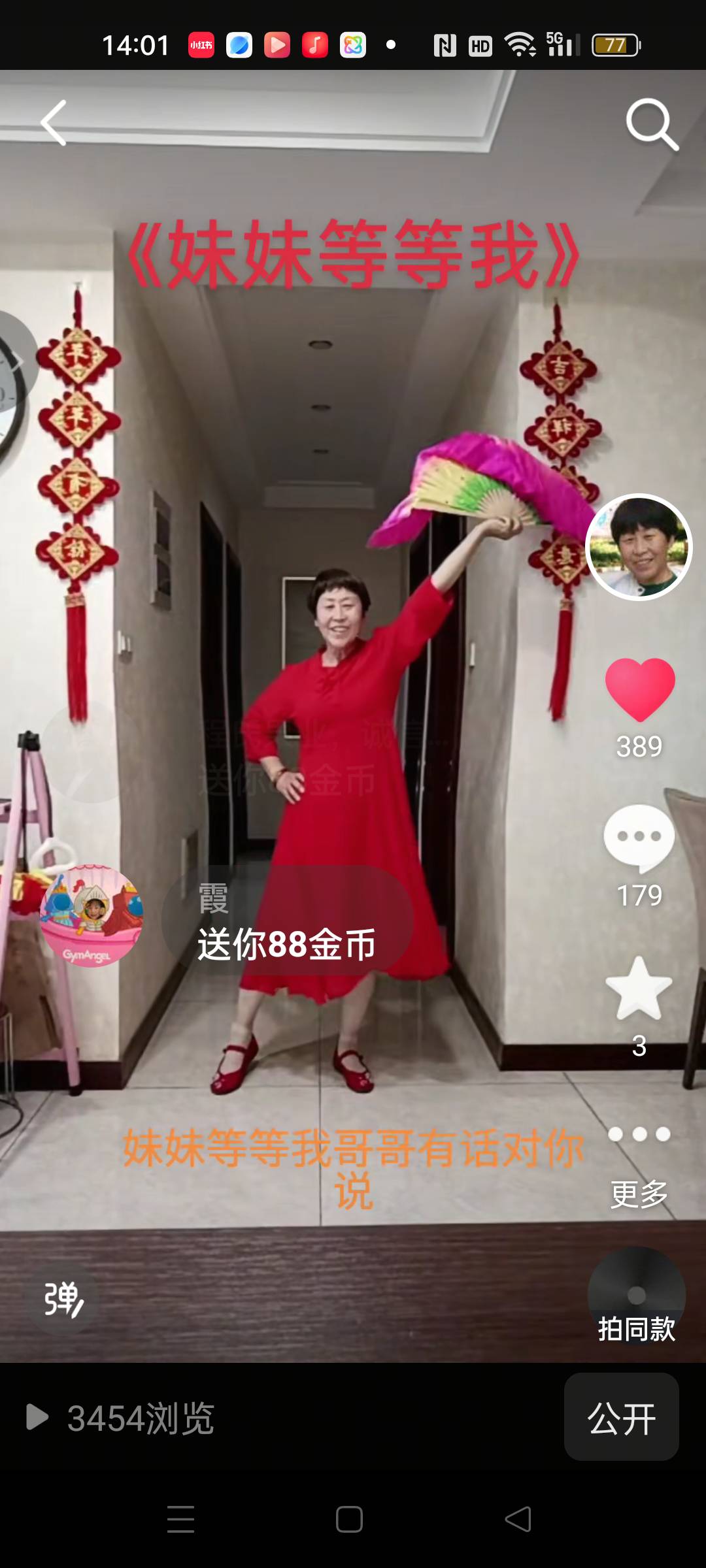The image size is (706, 1568).
Task: Like the video with heart icon
Action: pos(639,690)
